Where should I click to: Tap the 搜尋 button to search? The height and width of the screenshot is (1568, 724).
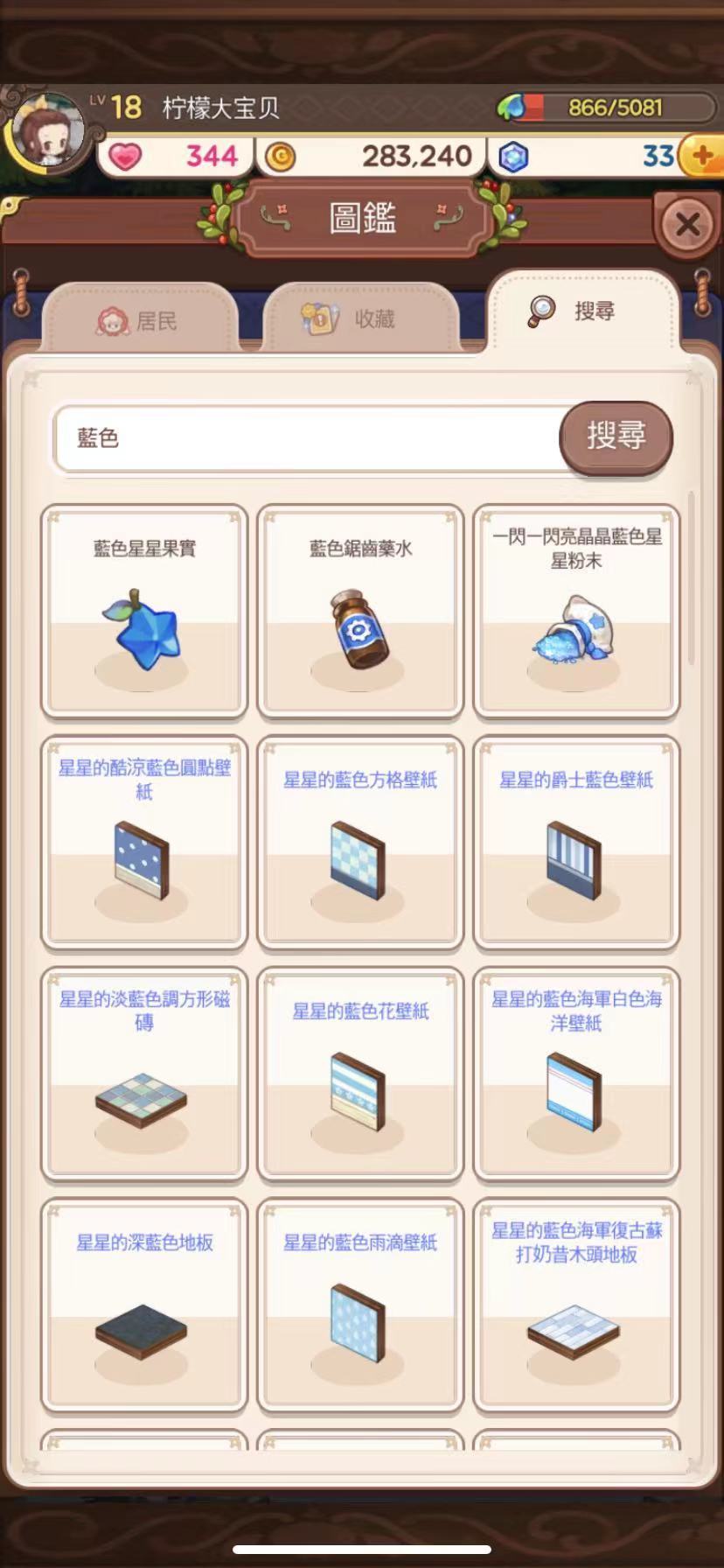(616, 436)
